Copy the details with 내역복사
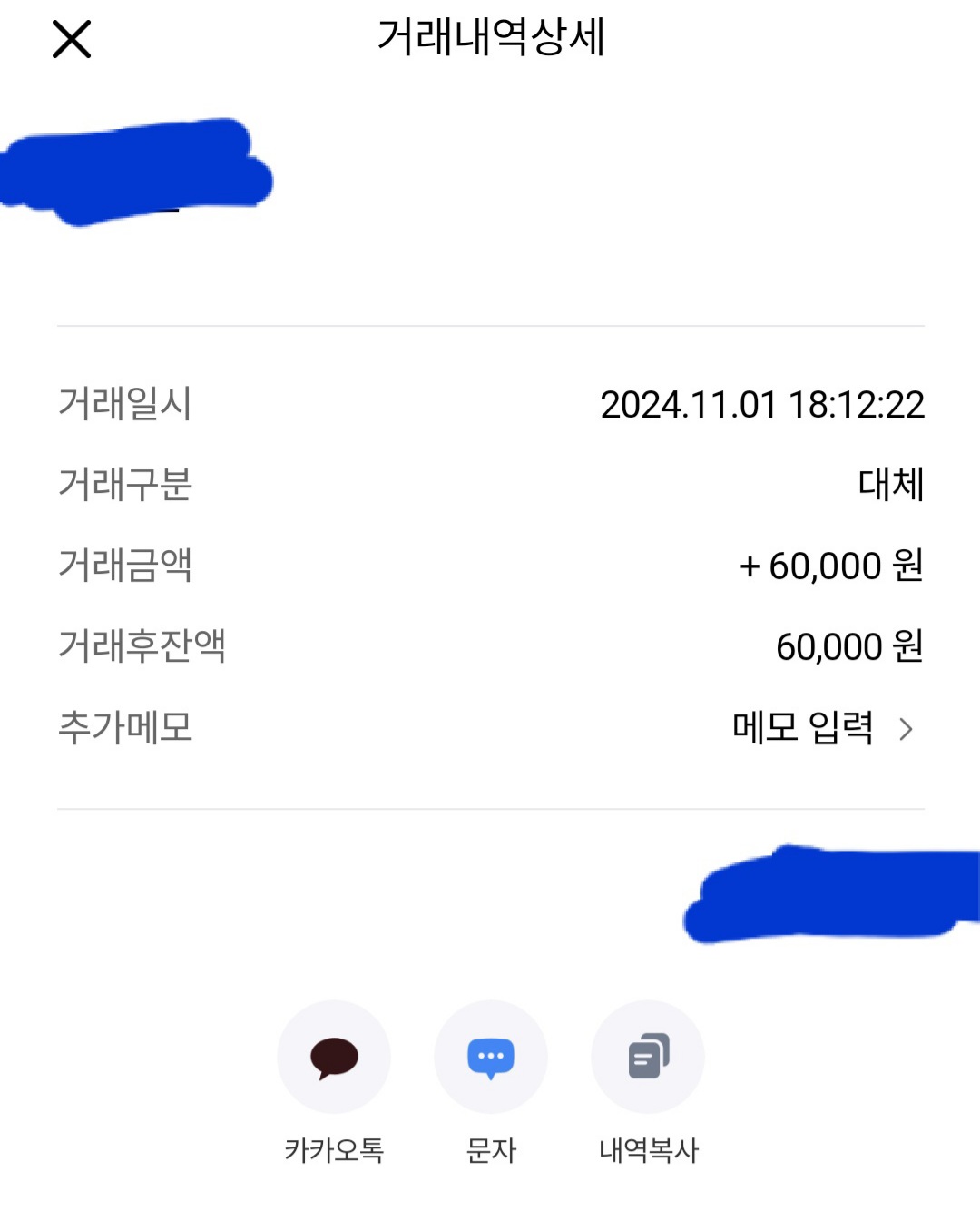 pos(648,1058)
